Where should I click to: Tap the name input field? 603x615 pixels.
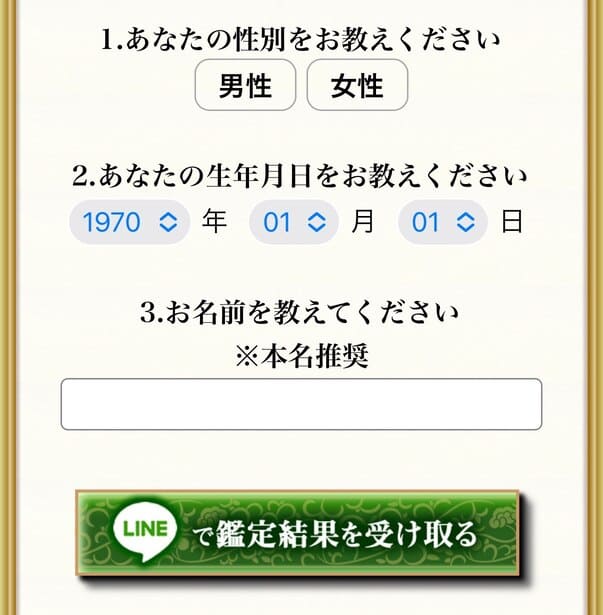tap(301, 404)
